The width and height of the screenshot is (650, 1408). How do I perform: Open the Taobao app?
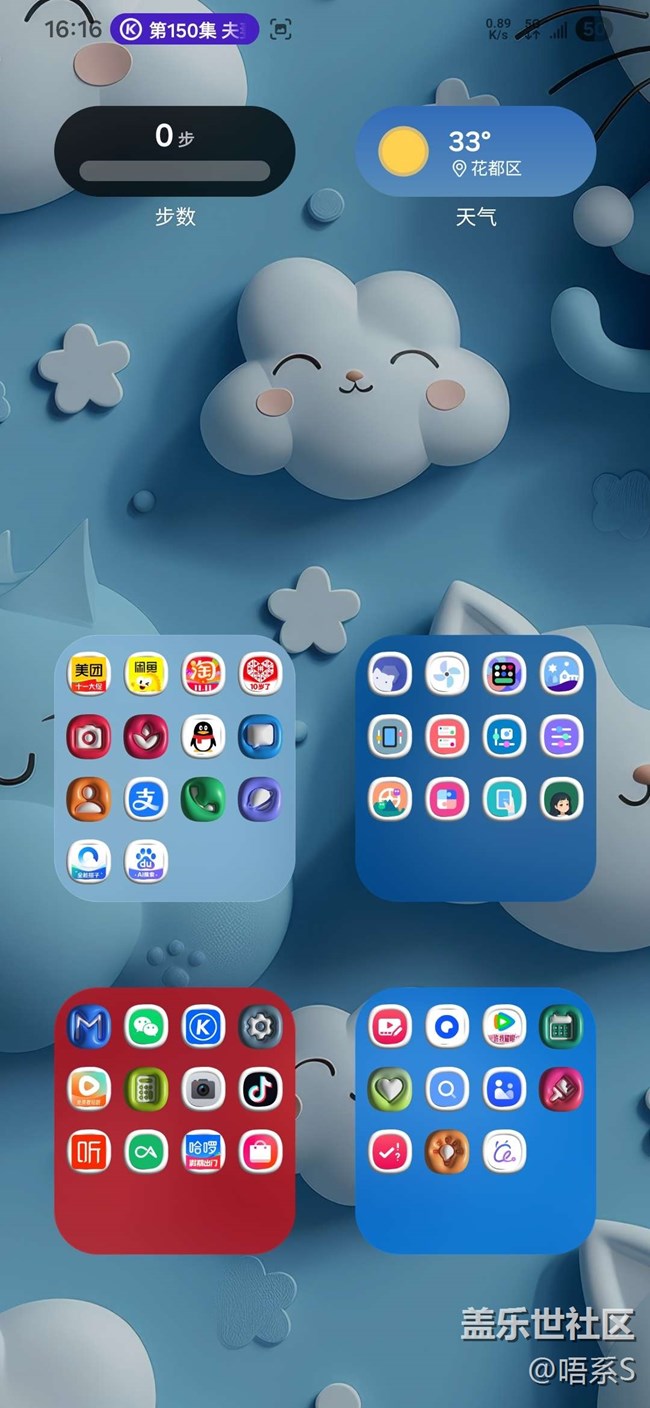pos(203,674)
